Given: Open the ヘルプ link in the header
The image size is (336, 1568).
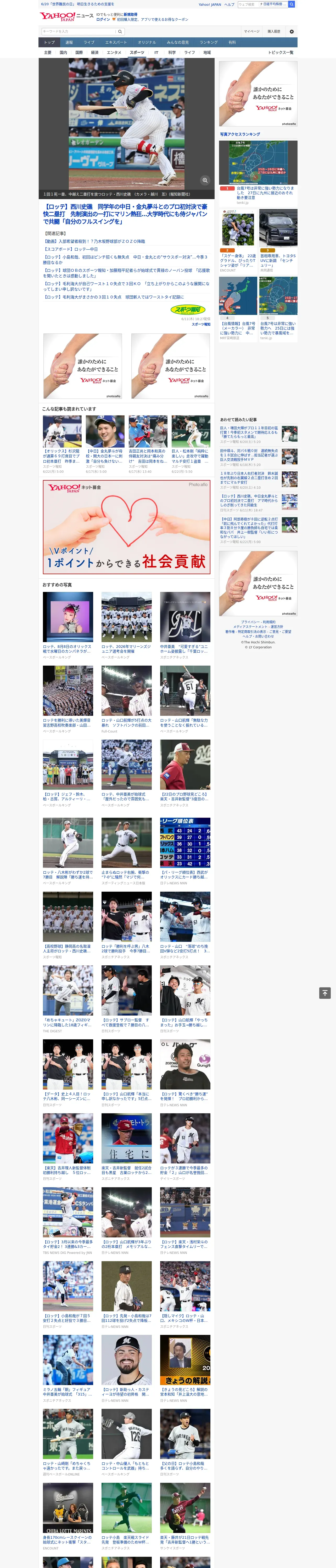Looking at the screenshot, I should 229,4.
